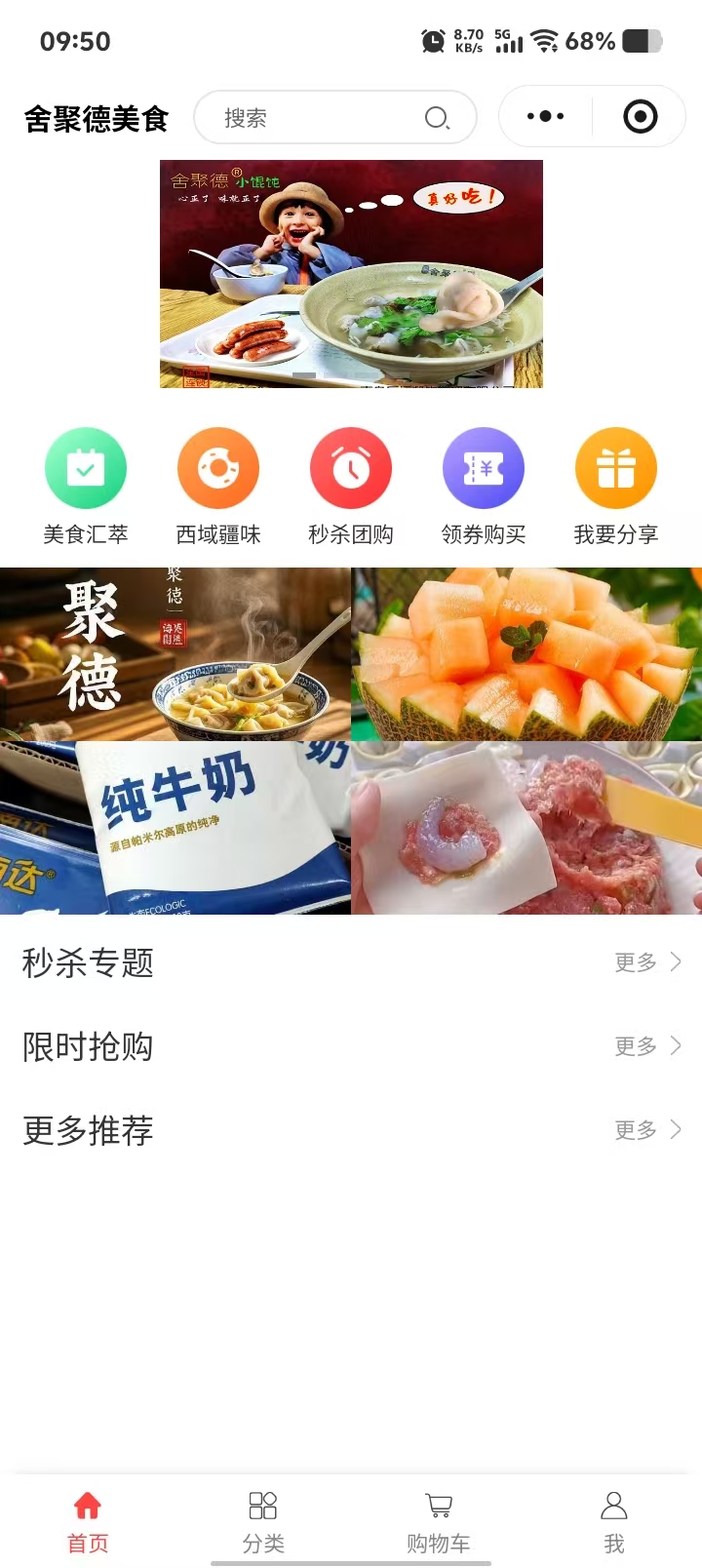Screen dimensions: 702x1568
Task: Open the shrimp wonton wrapper tile
Action: (x=526, y=828)
